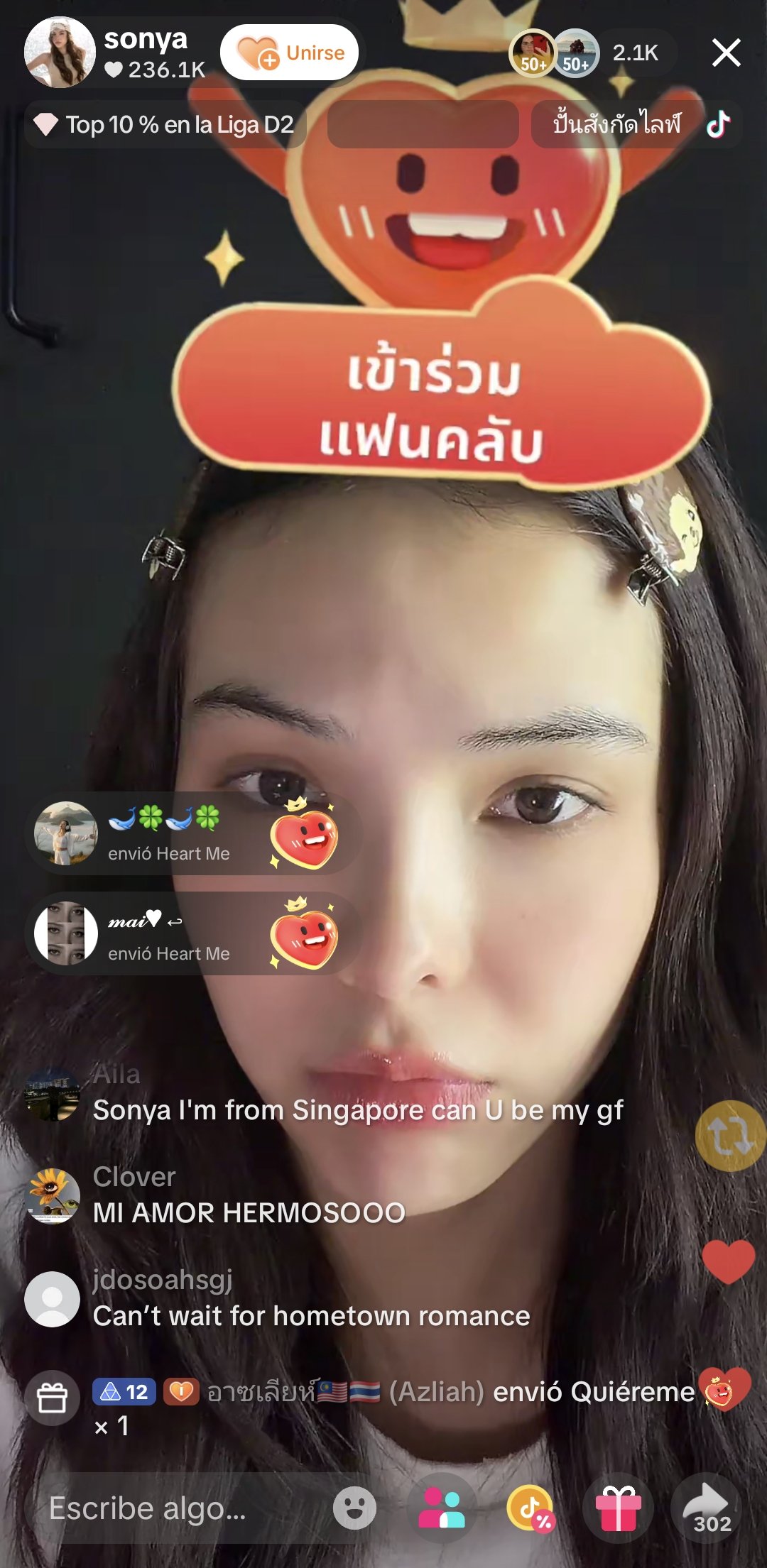Open the Top 10 % en la Liga D2 badge
The image size is (767, 1568).
[165, 125]
